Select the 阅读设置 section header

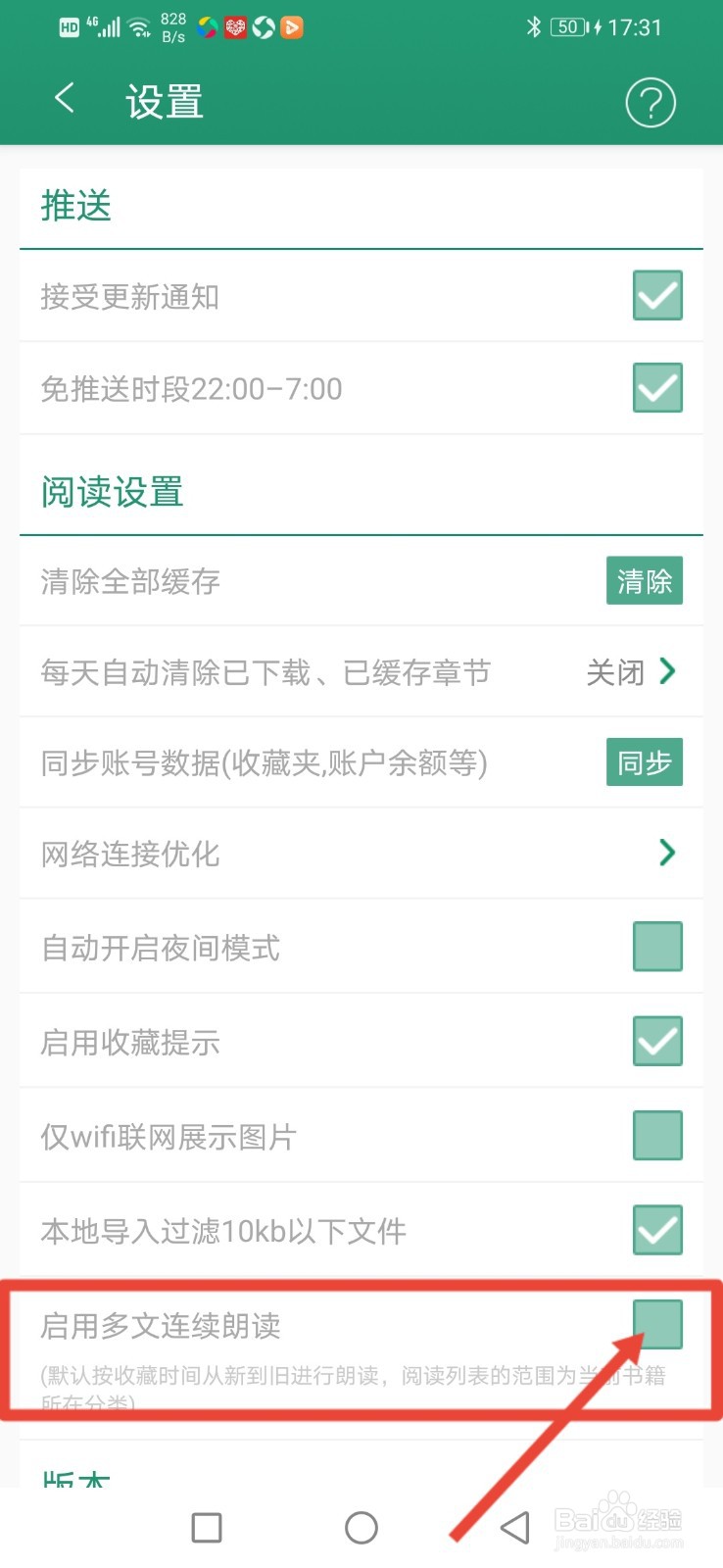click(x=110, y=492)
